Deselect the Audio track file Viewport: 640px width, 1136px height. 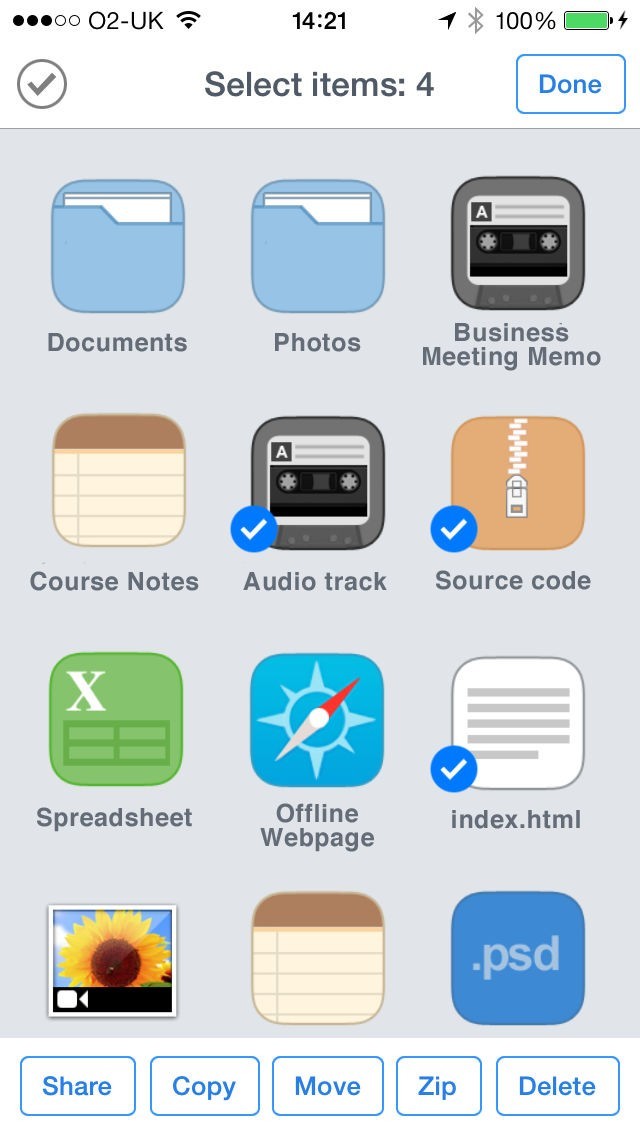click(317, 482)
